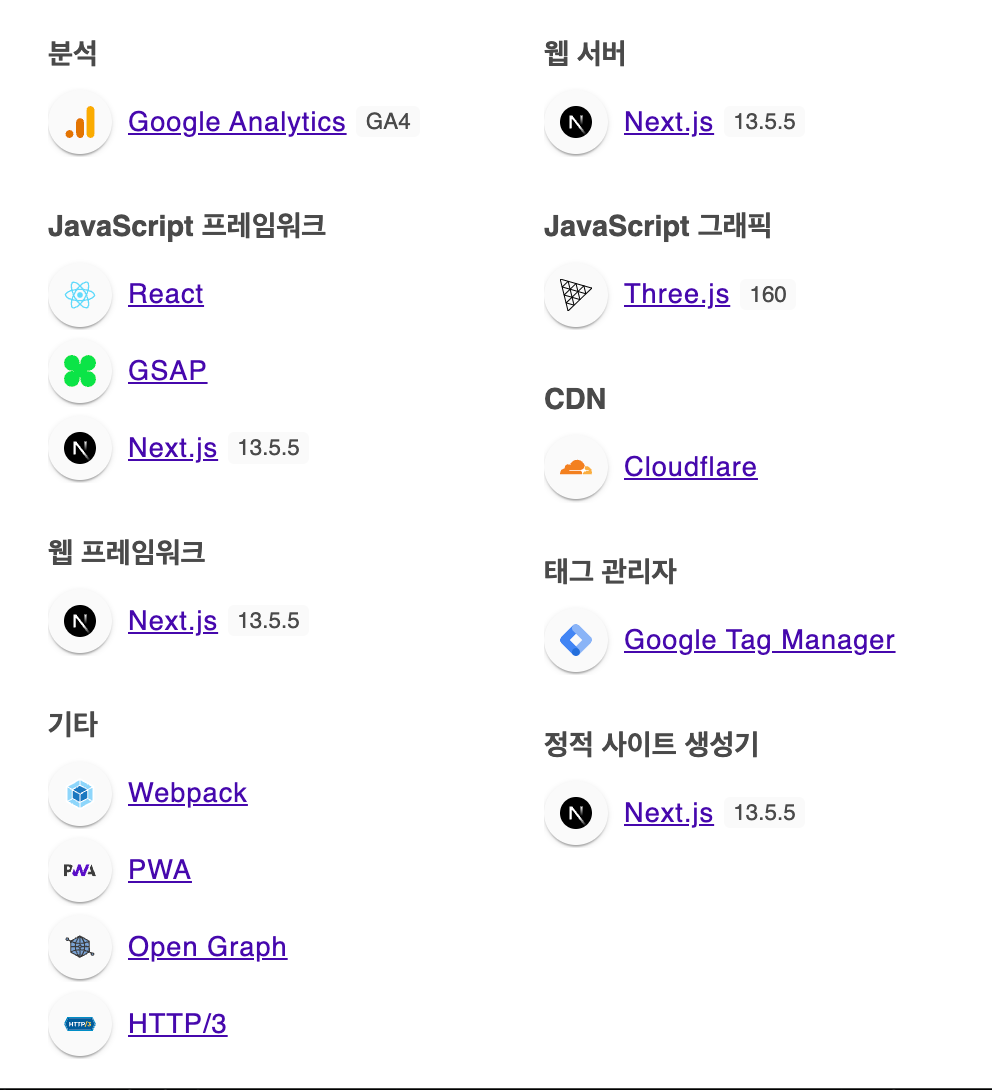The image size is (992, 1090).
Task: Open the Google Analytics link
Action: [237, 122]
